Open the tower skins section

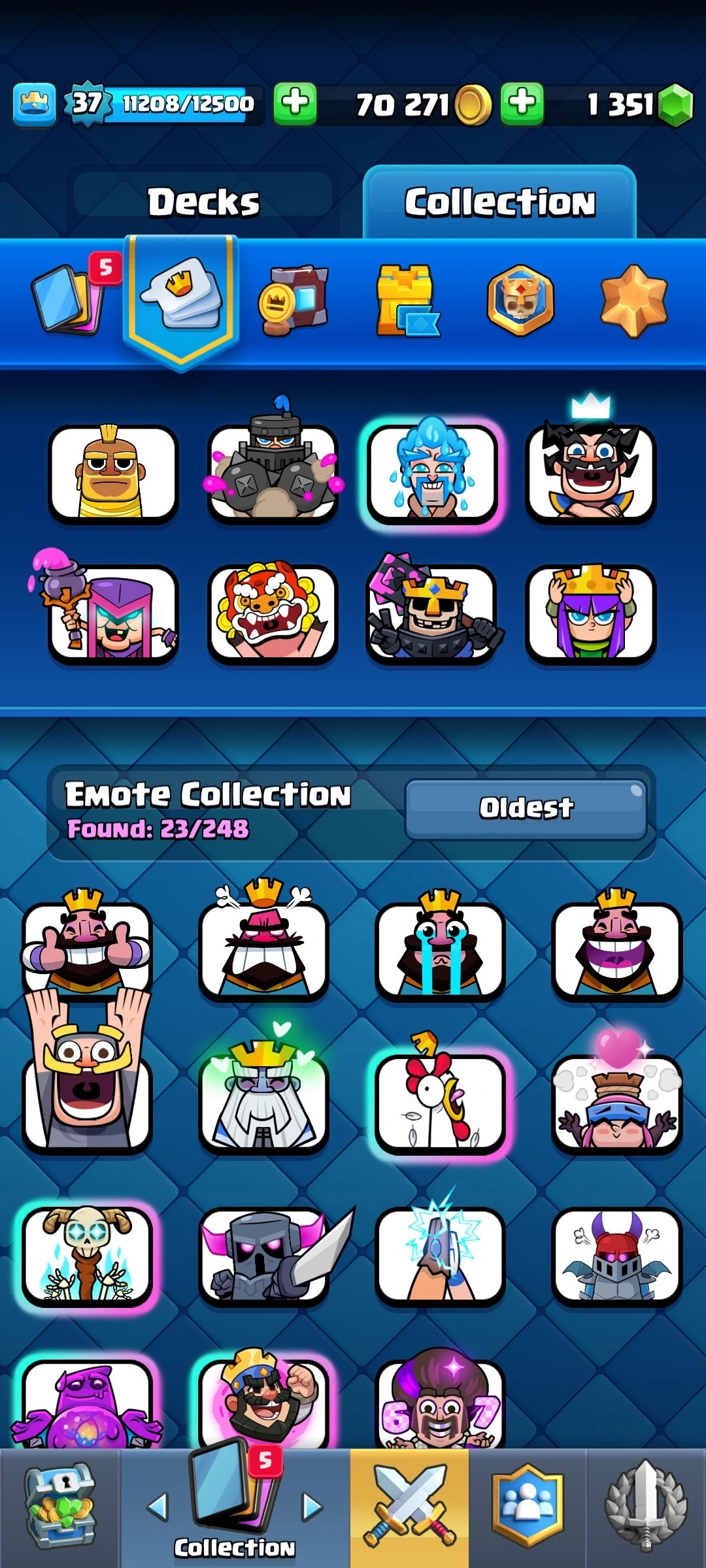[407, 301]
